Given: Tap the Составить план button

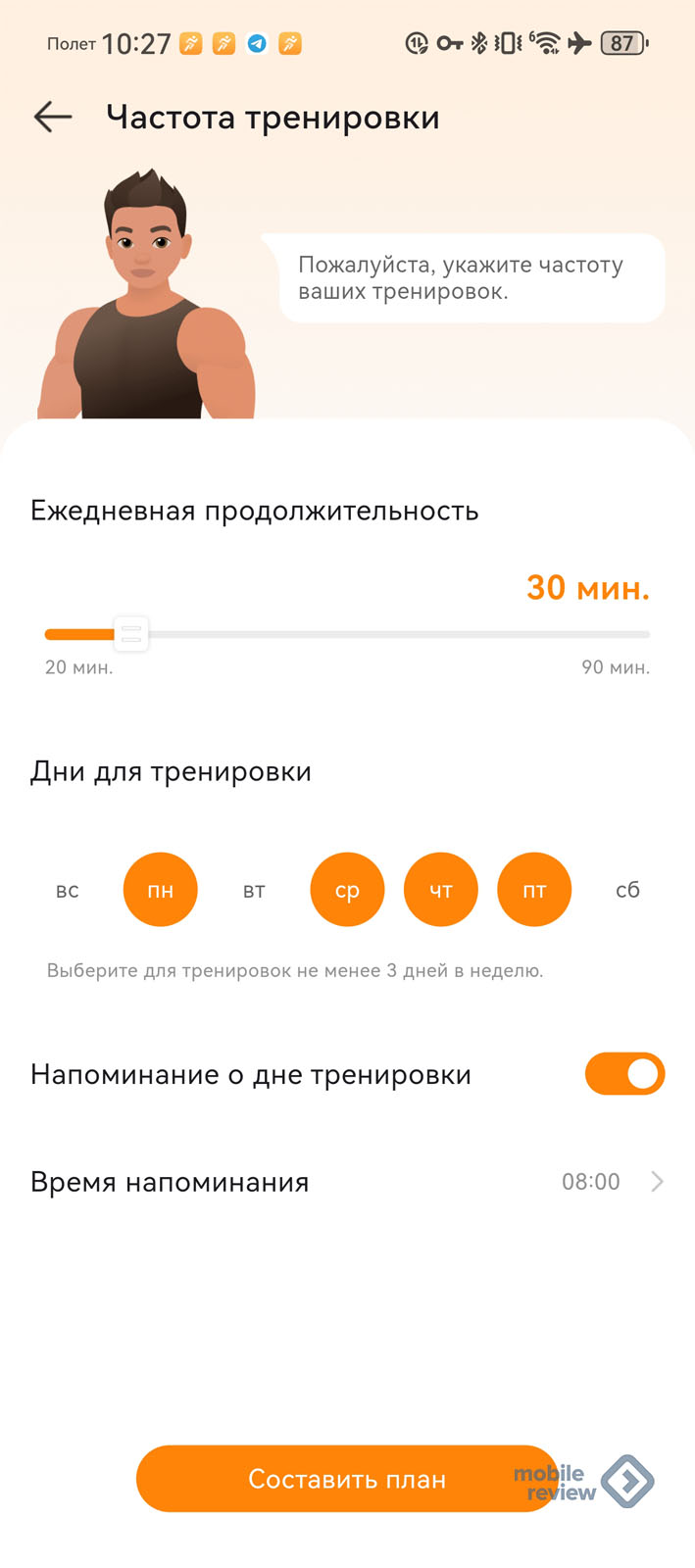Looking at the screenshot, I should [347, 1479].
